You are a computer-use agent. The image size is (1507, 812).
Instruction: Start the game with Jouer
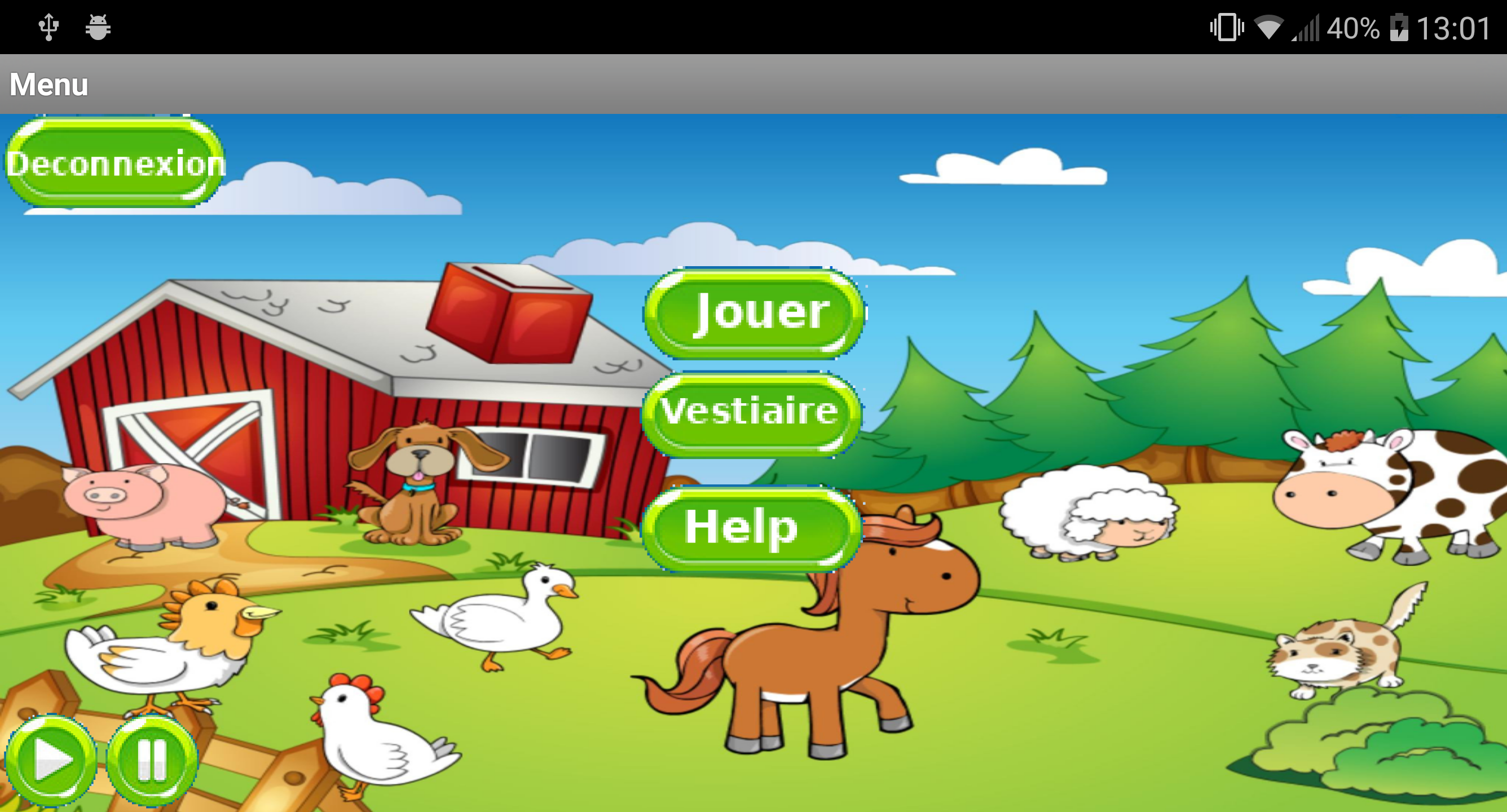[x=753, y=313]
